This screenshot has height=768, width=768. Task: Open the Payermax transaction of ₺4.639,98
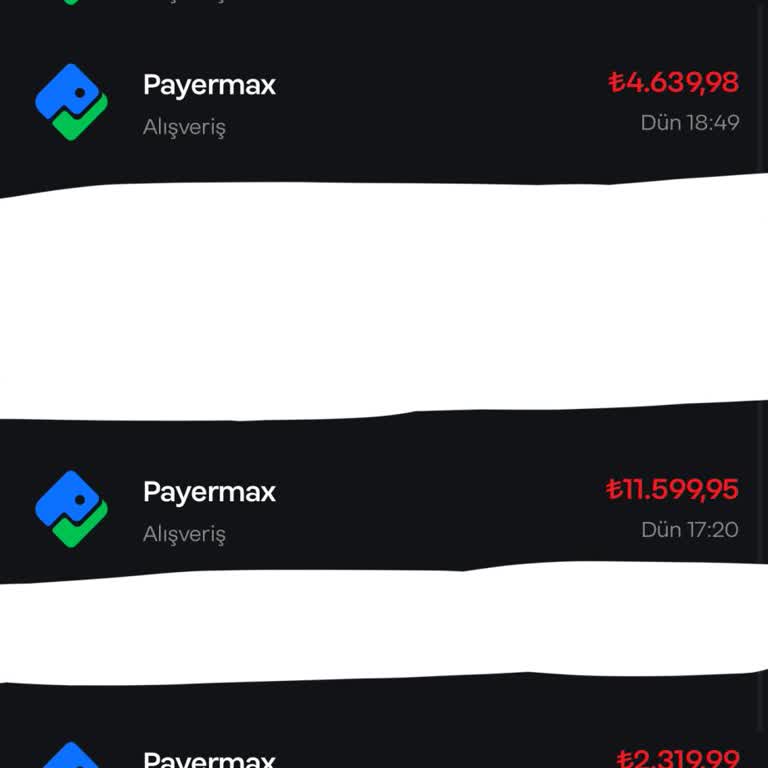pyautogui.click(x=384, y=104)
